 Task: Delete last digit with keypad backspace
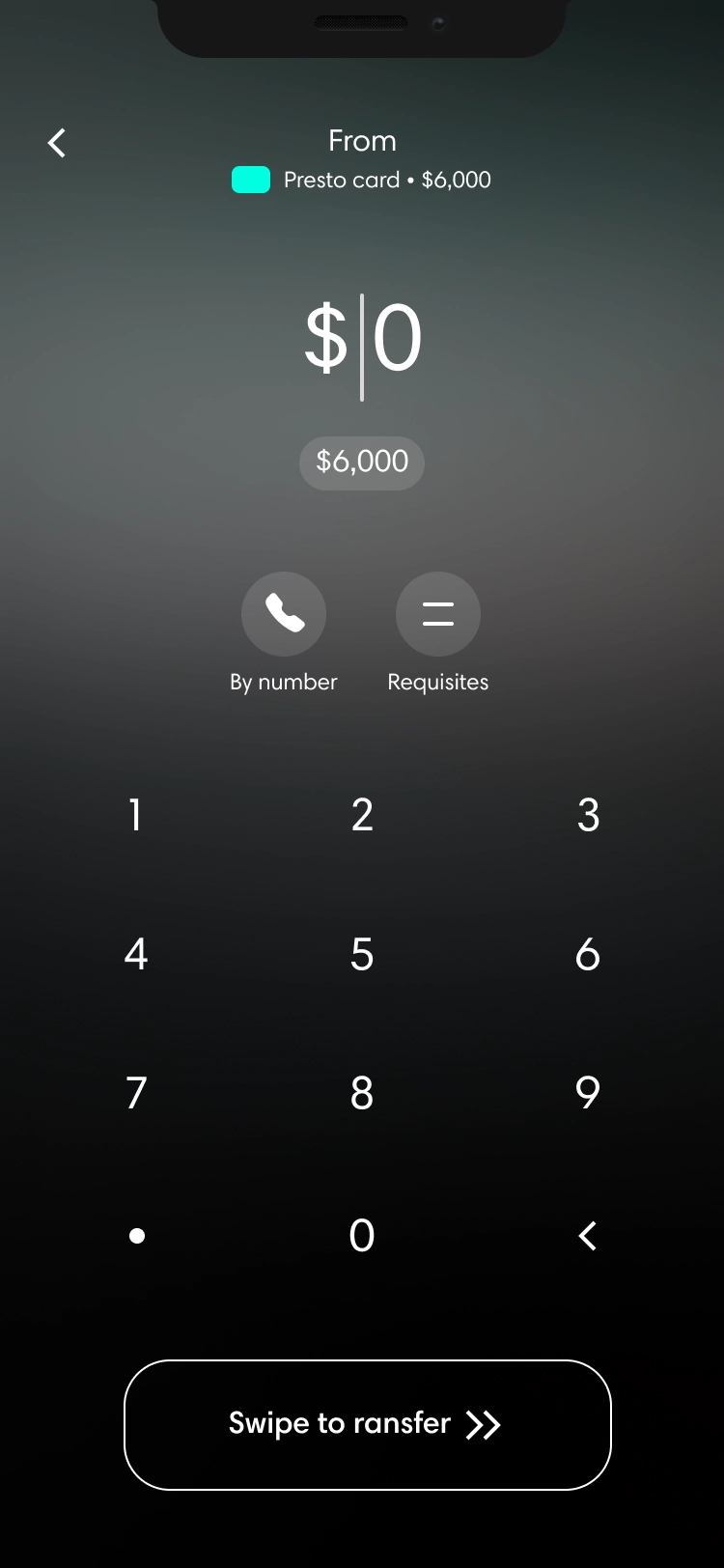point(587,1236)
